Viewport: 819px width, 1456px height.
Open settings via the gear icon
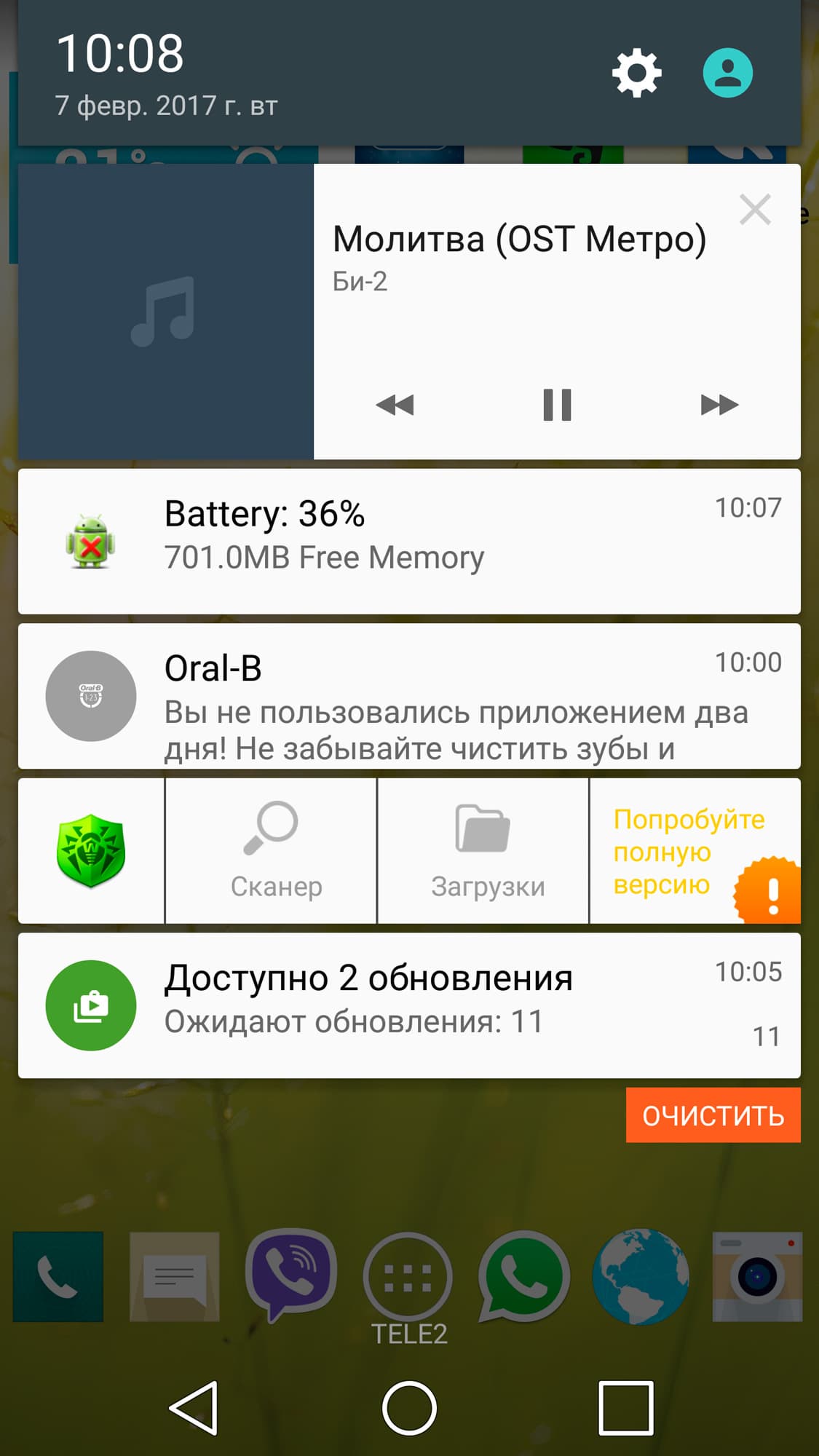point(636,73)
